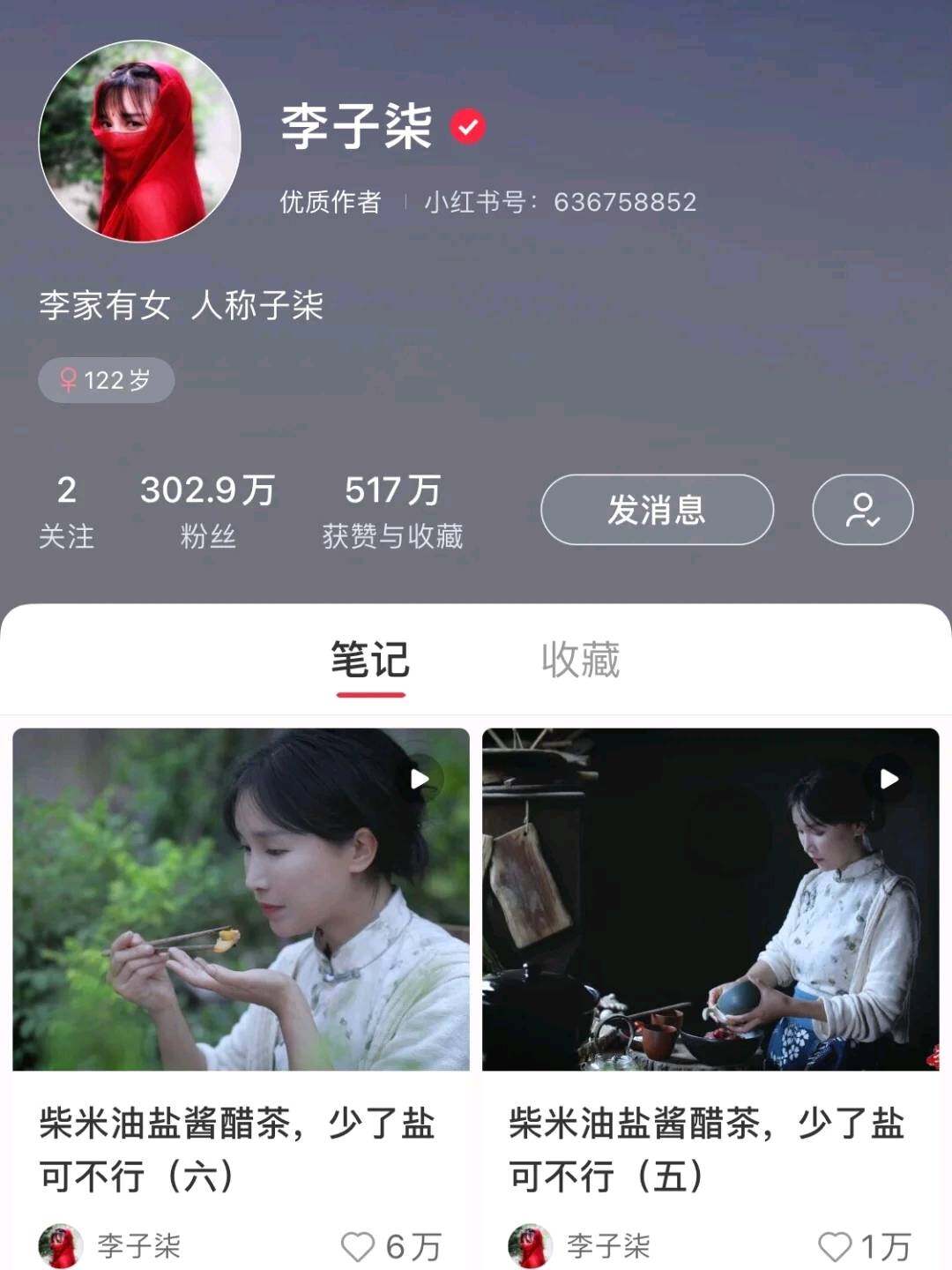
Task: Open the note 柴米油盐酱醋茶 (六)
Action: pyautogui.click(x=241, y=900)
